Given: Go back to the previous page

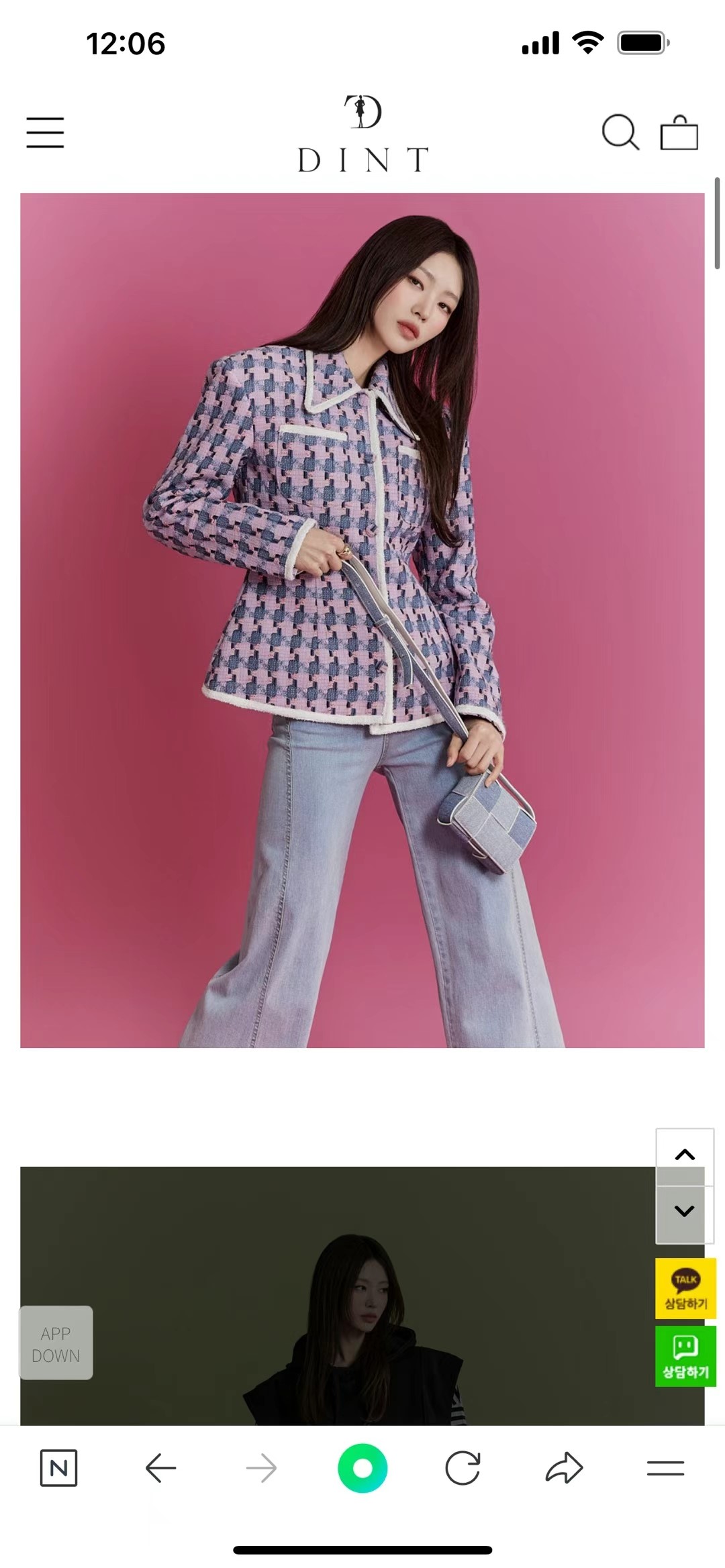Looking at the screenshot, I should pos(160,1469).
